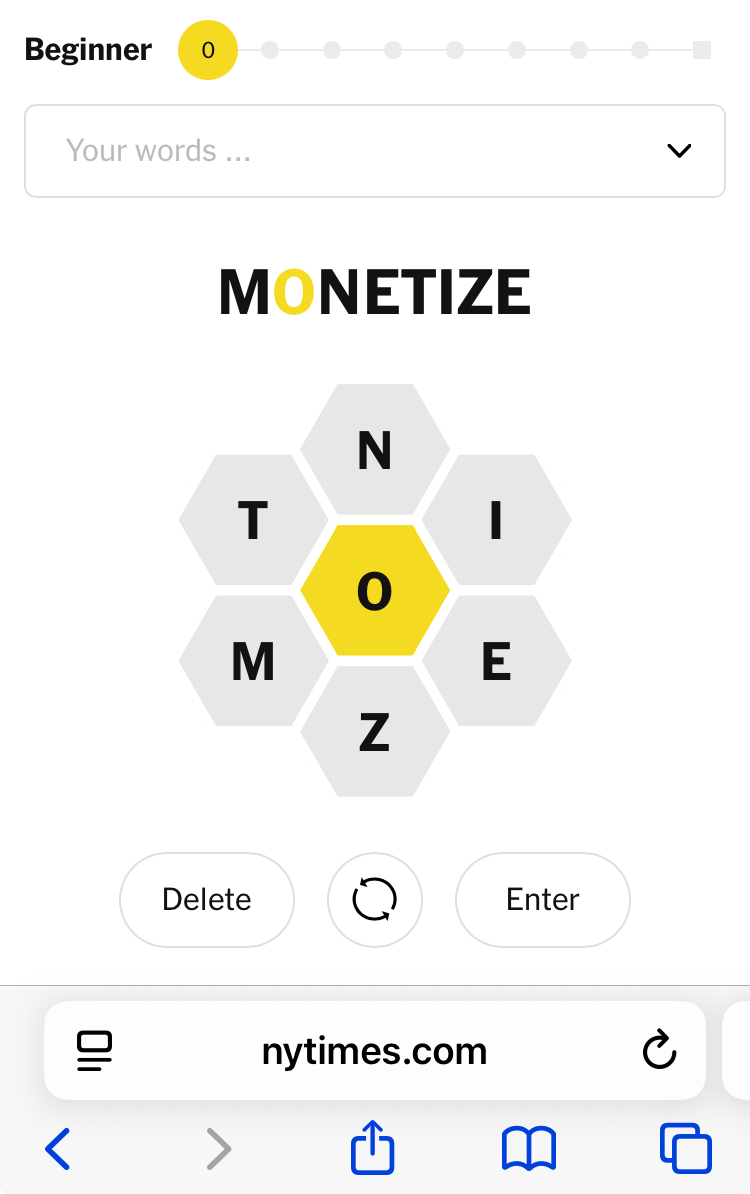The image size is (750, 1194).
Task: Share this page
Action: coord(373,1147)
